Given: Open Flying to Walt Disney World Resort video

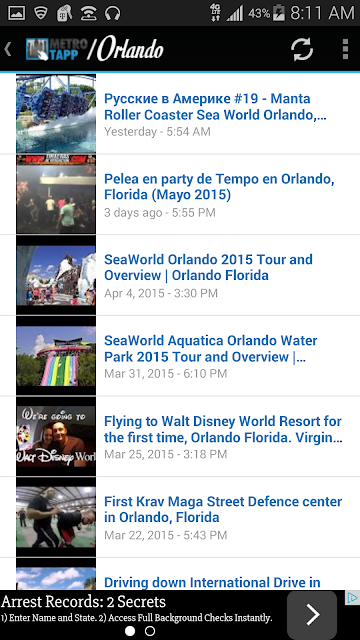Looking at the screenshot, I should (180, 436).
